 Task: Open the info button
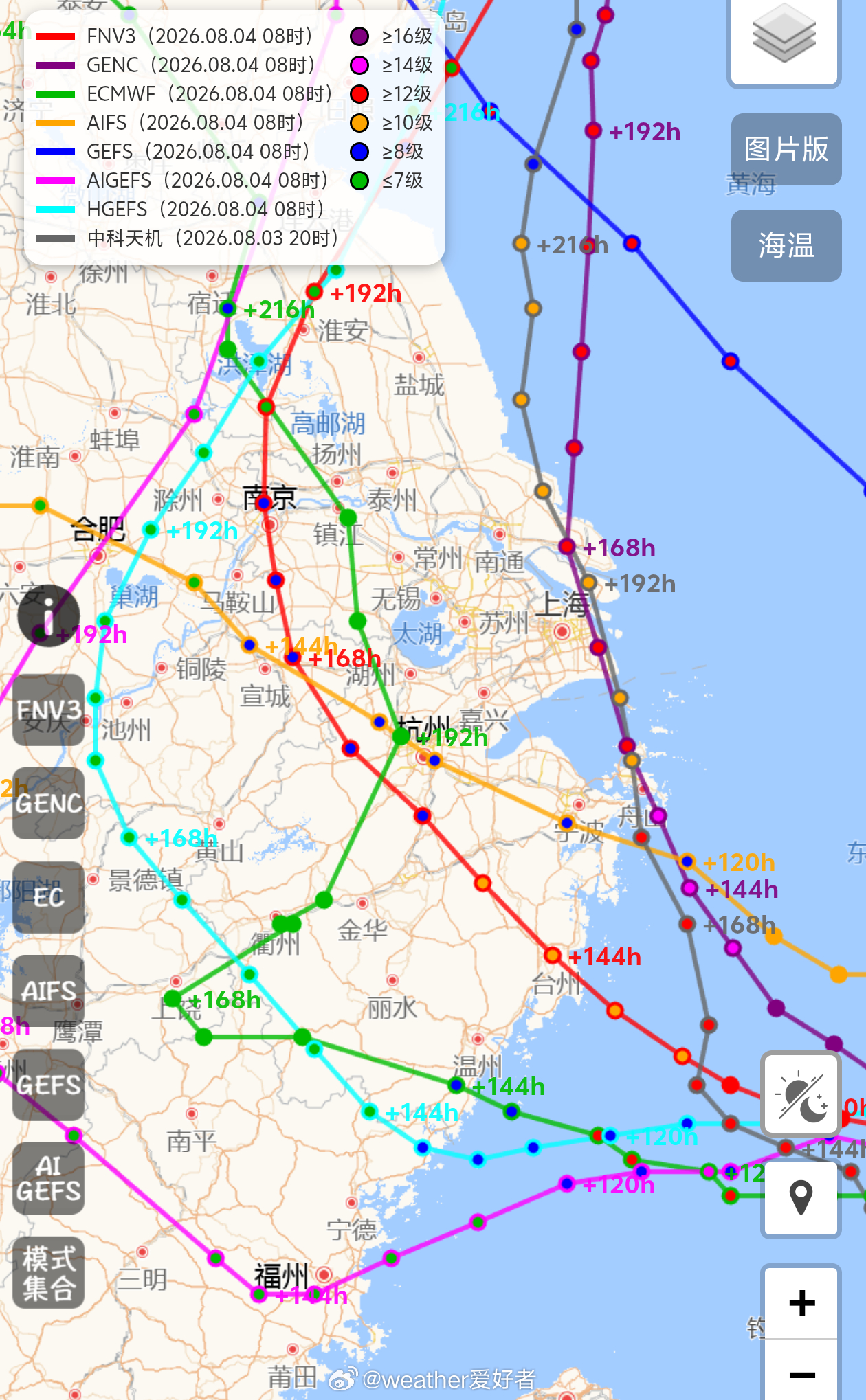click(48, 616)
